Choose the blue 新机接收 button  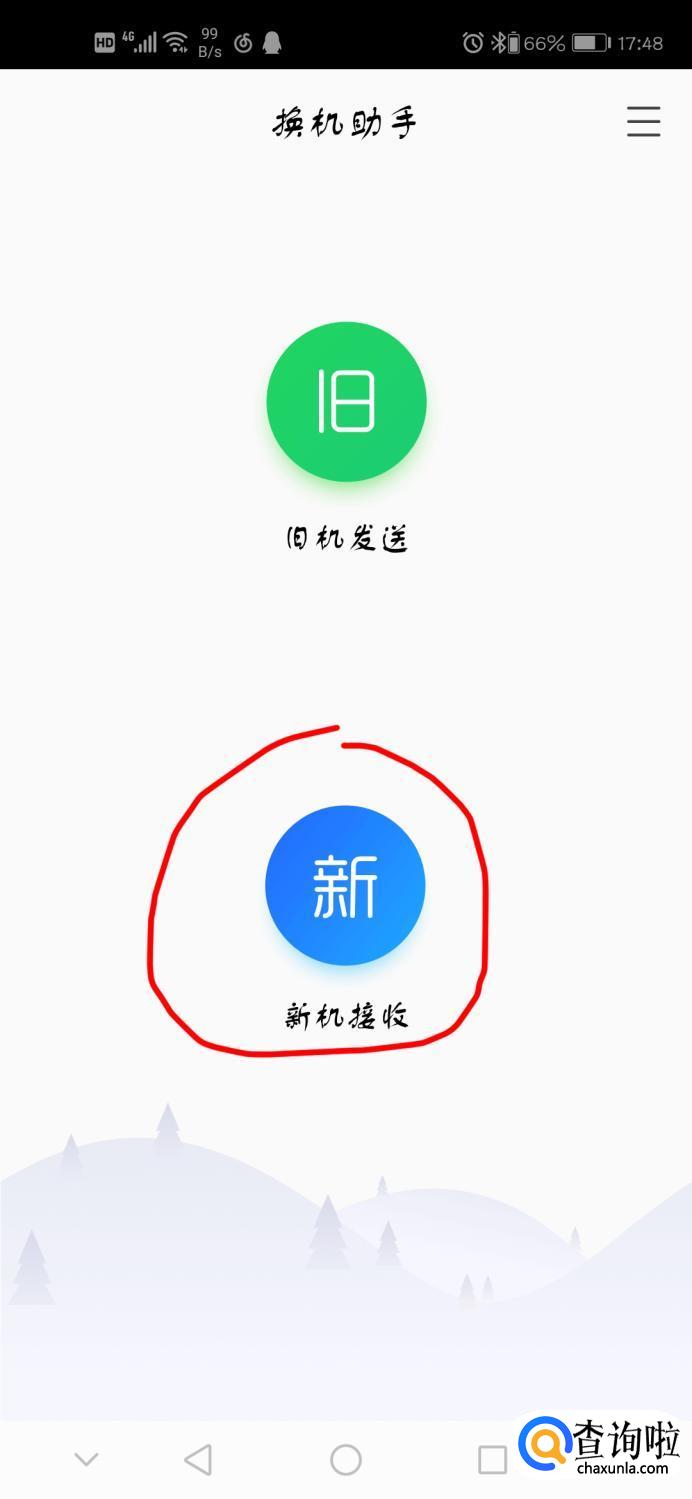345,885
